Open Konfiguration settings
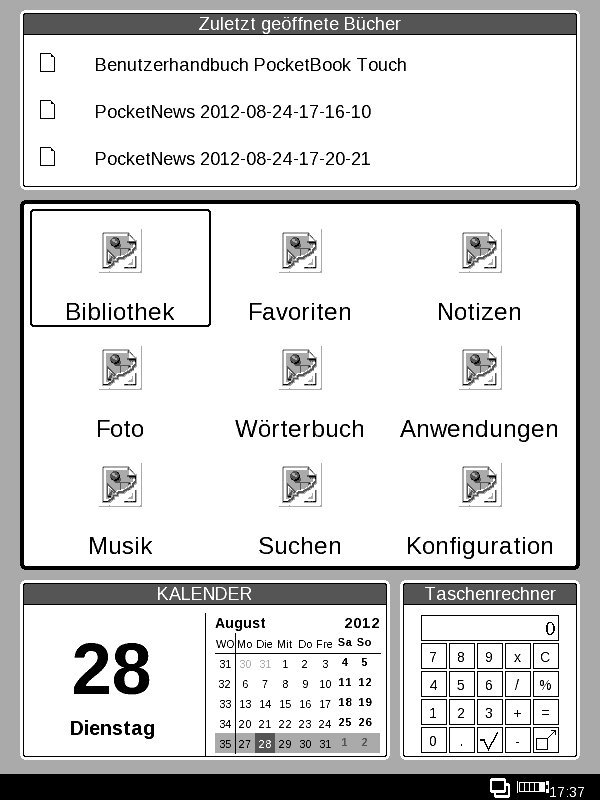Image resolution: width=600 pixels, height=800 pixels. [x=479, y=504]
